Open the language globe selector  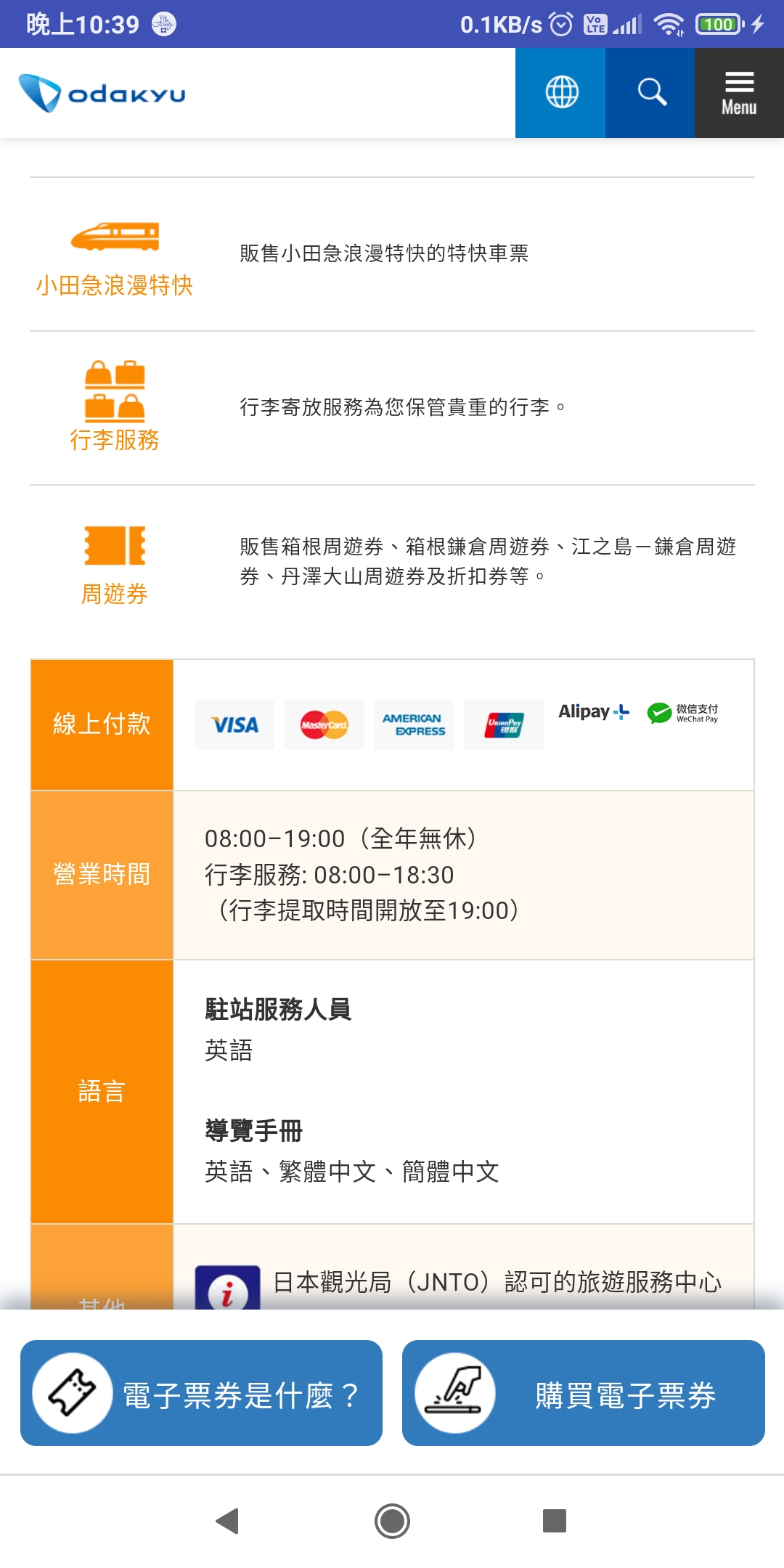point(560,93)
